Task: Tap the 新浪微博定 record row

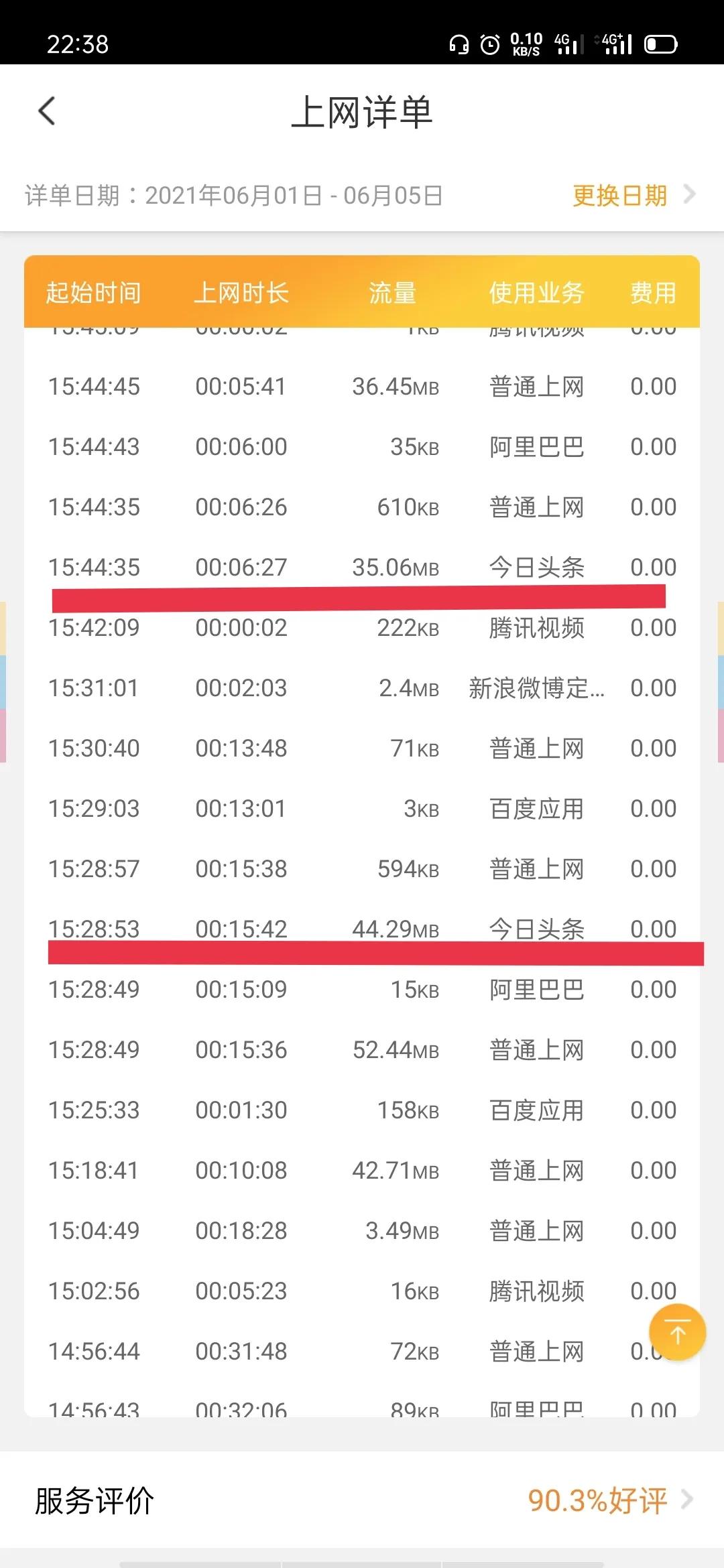Action: [x=362, y=688]
